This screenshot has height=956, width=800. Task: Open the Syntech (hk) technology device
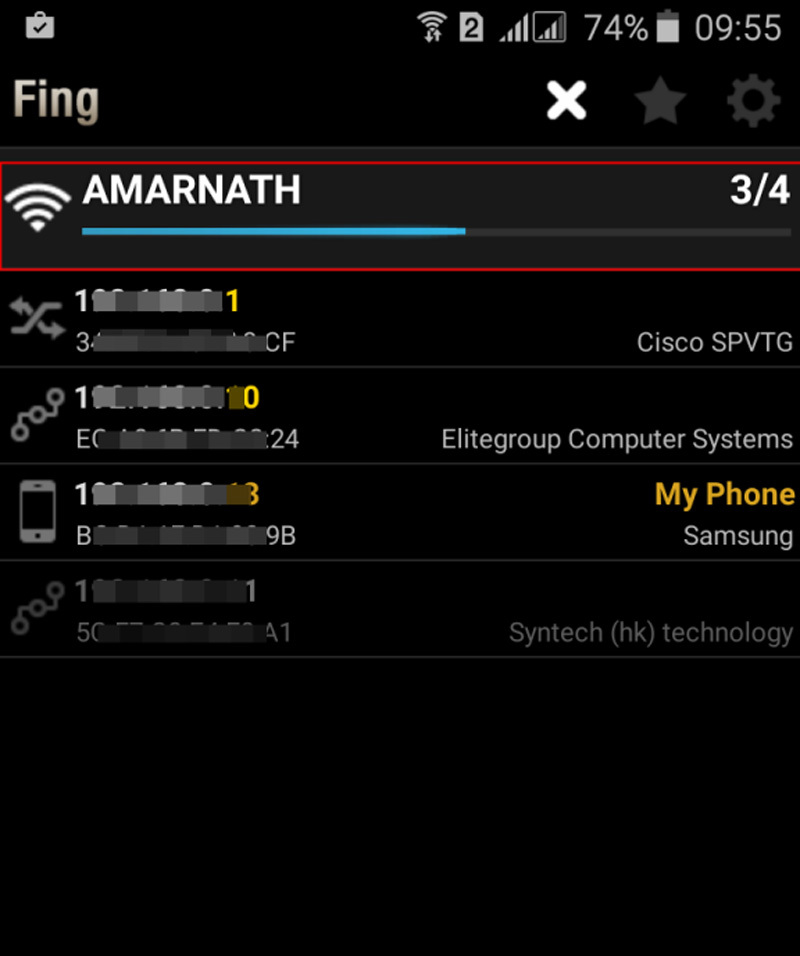coord(400,610)
